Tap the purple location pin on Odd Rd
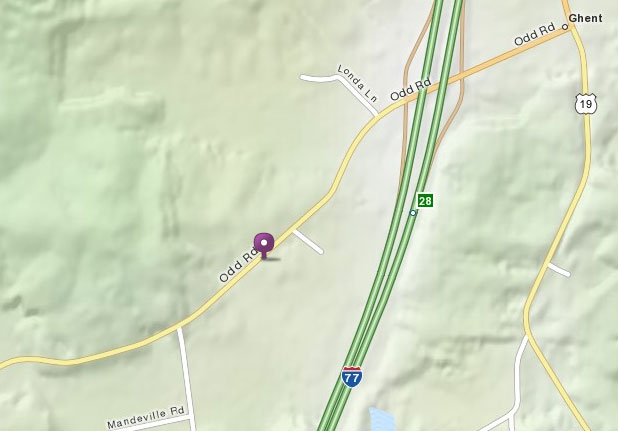 click(264, 243)
